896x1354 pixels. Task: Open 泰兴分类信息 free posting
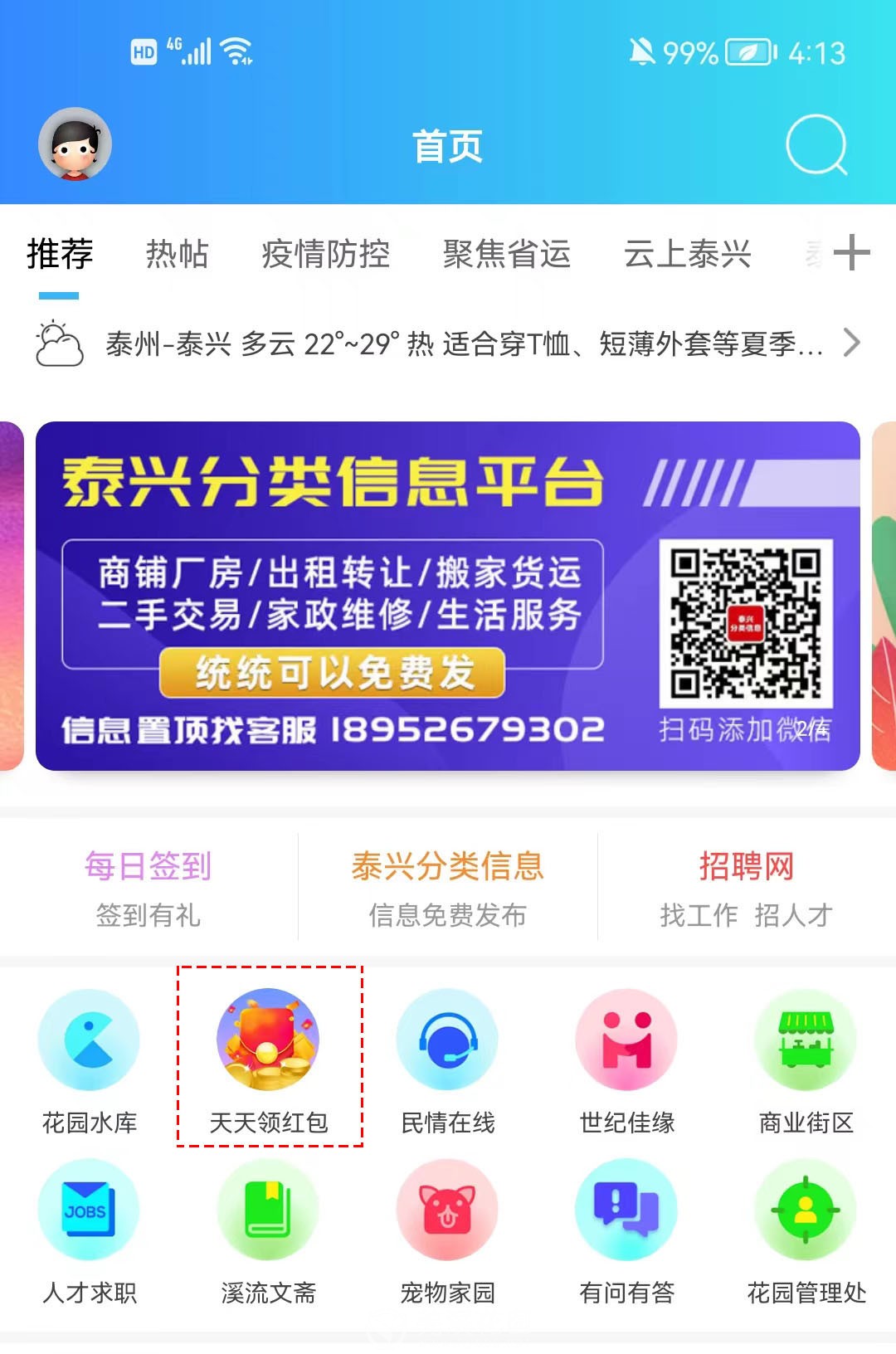[448, 888]
